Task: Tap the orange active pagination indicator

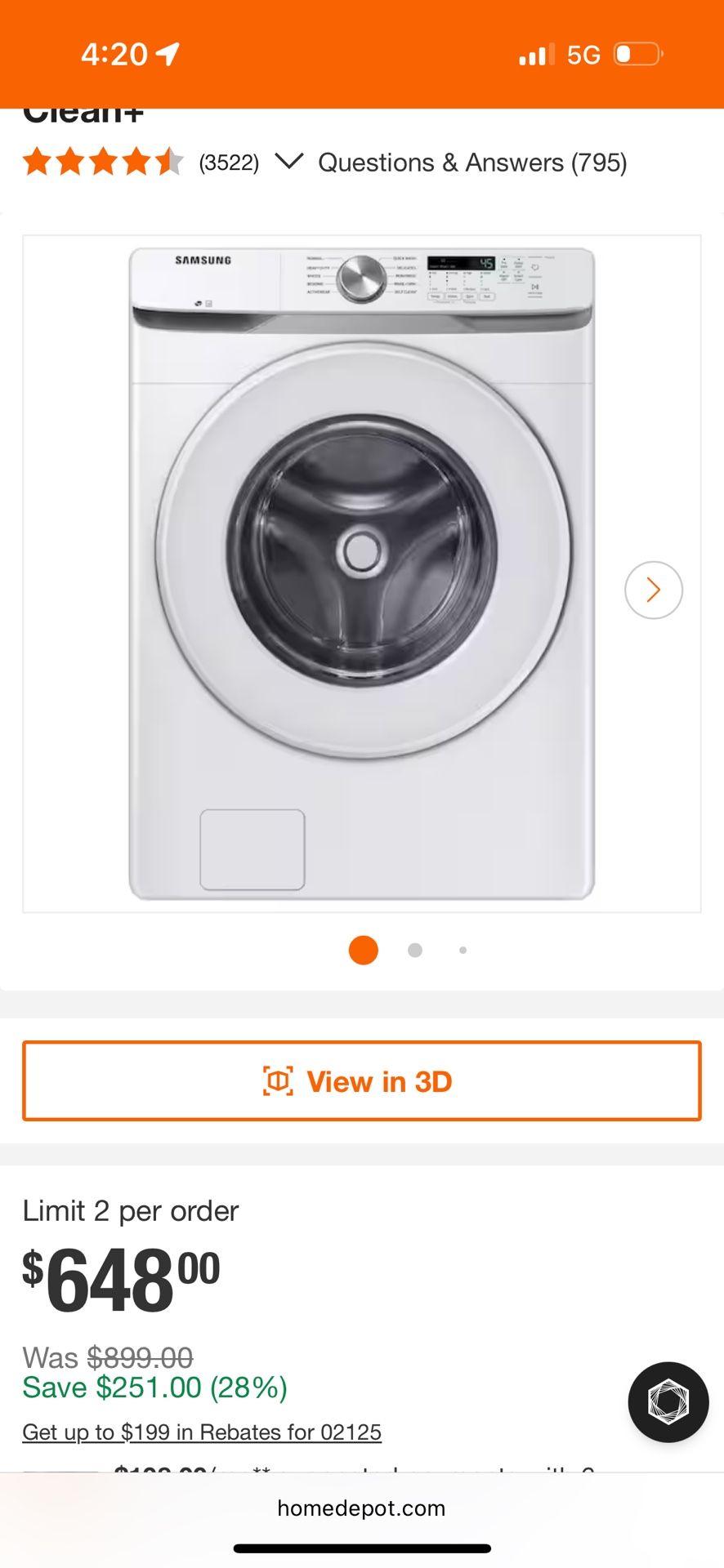Action: 363,950
